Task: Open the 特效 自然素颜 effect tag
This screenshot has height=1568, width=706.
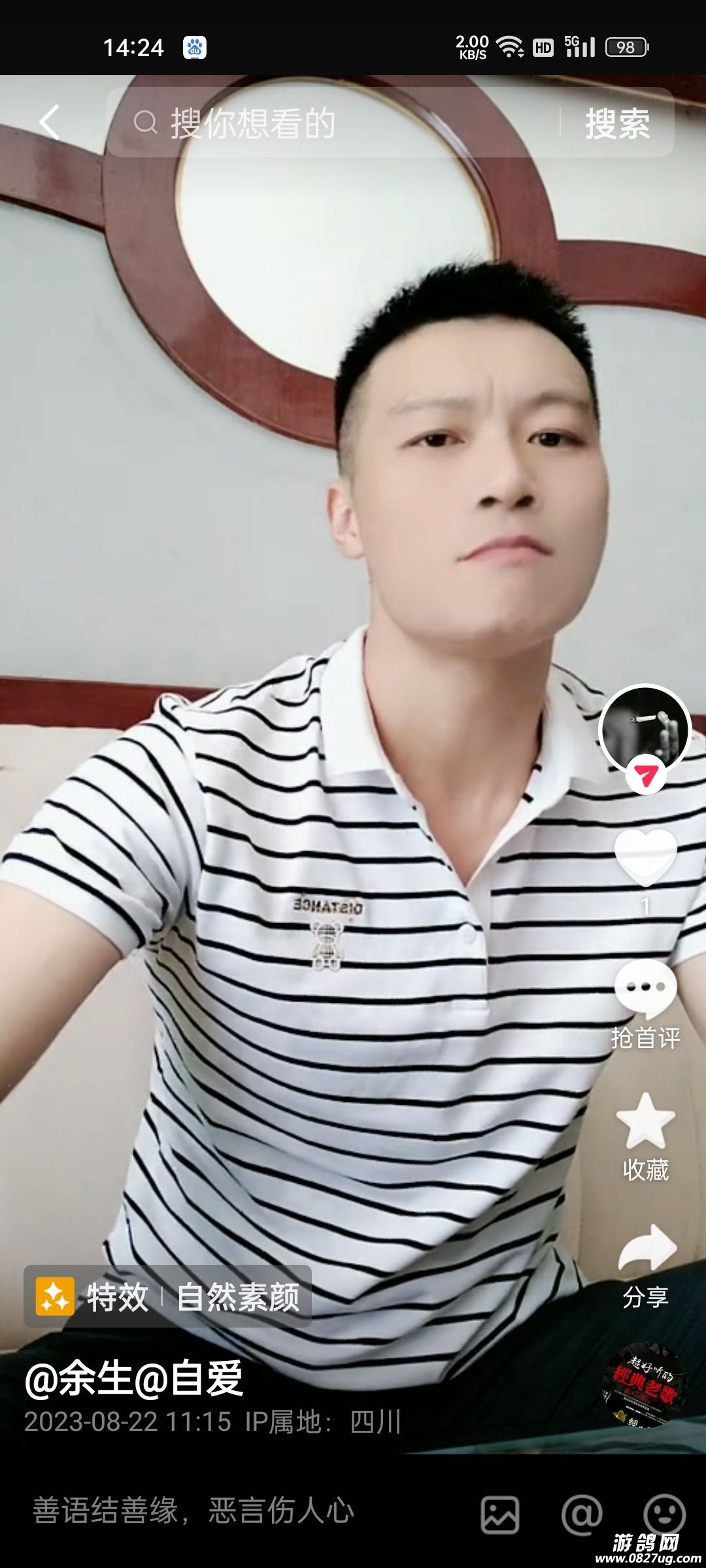Action: click(x=168, y=1297)
